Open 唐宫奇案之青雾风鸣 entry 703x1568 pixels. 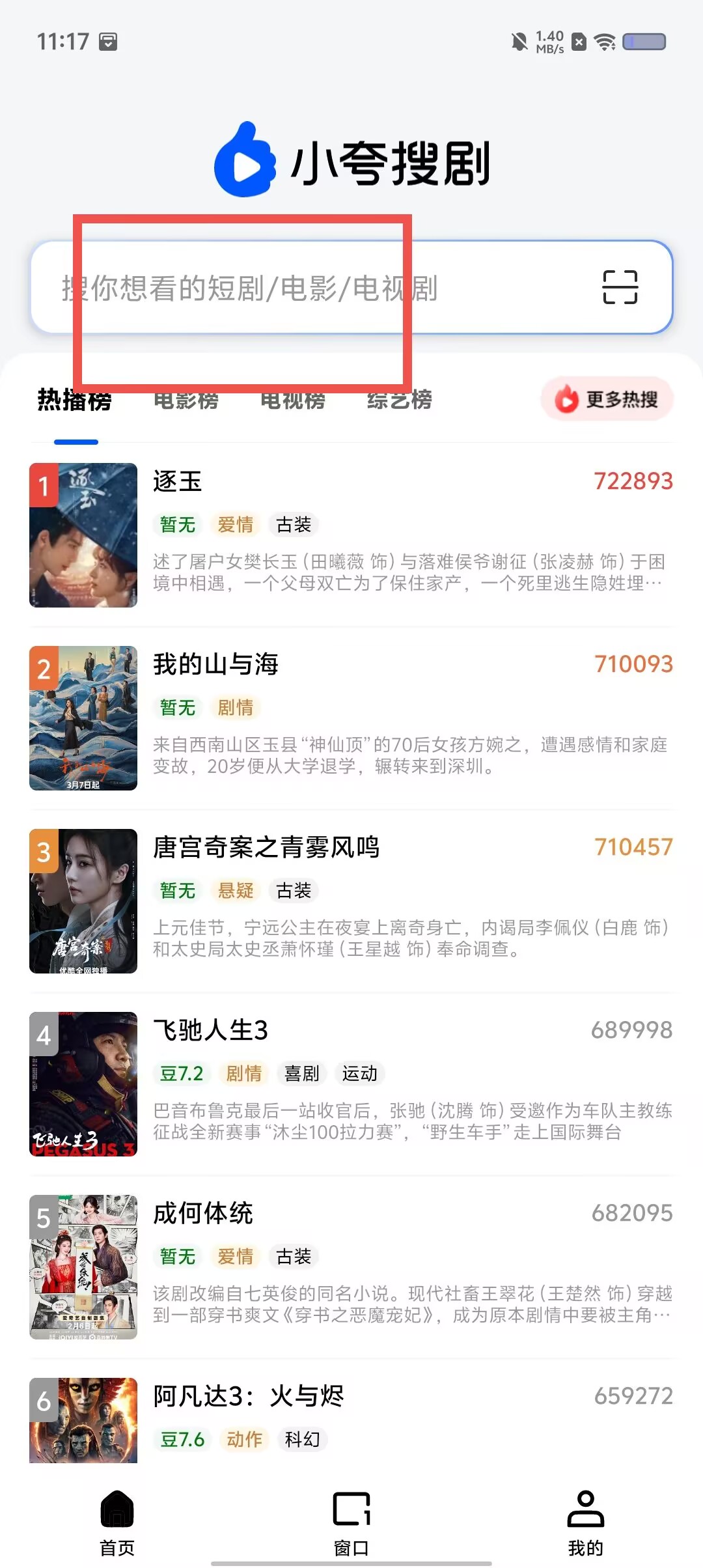[x=351, y=901]
